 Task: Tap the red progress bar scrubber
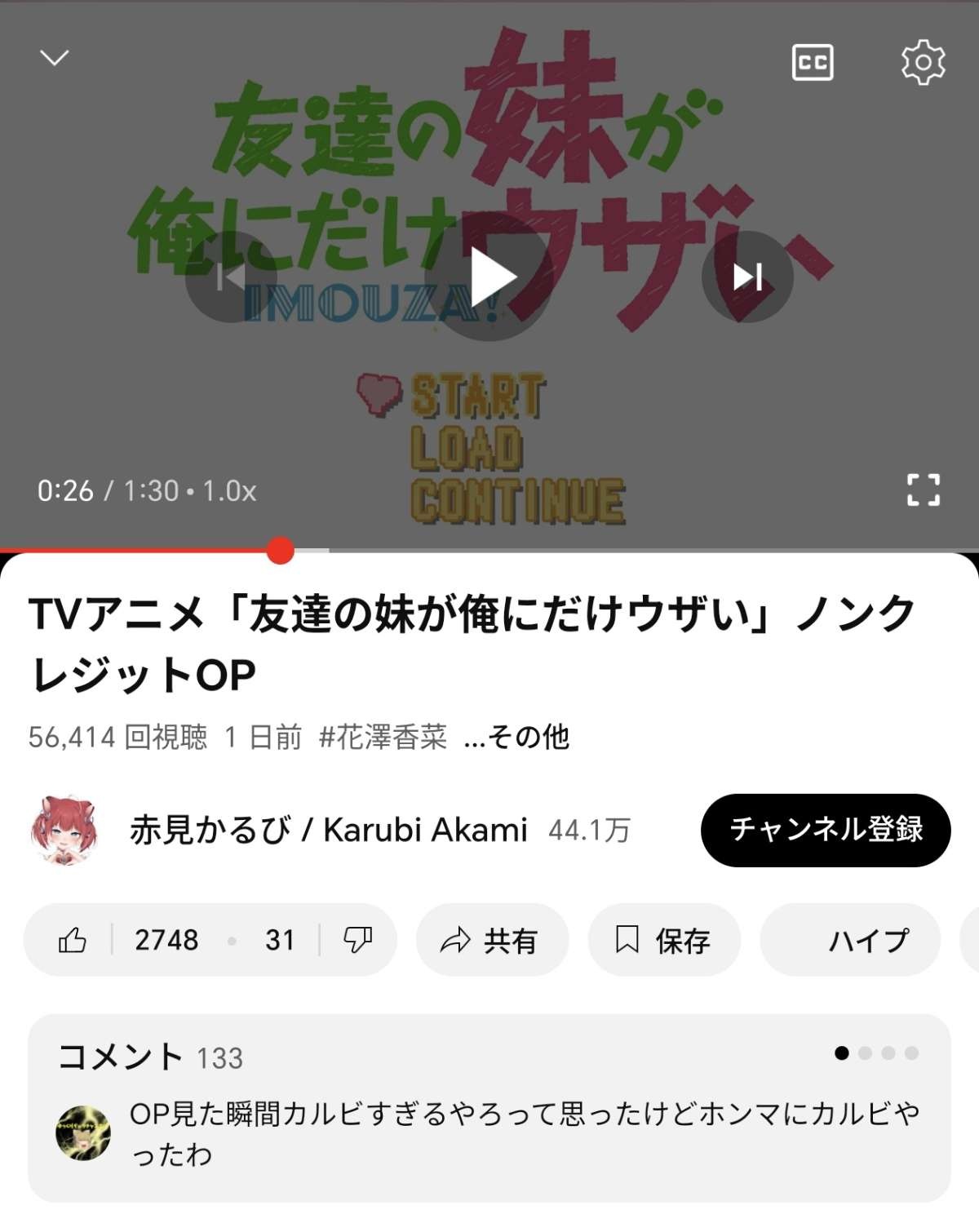[x=280, y=551]
